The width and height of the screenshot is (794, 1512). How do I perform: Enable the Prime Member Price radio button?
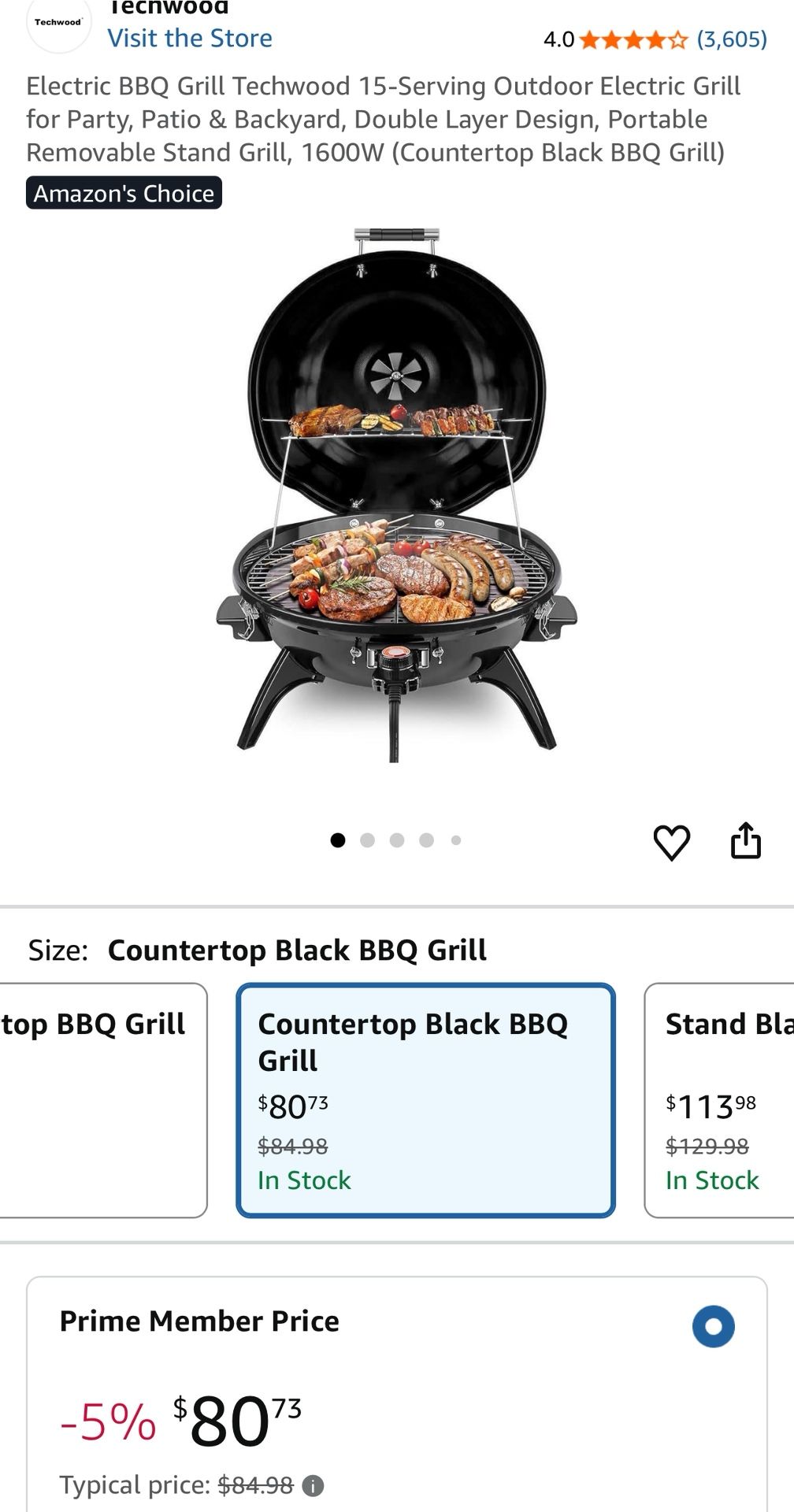(x=713, y=1325)
